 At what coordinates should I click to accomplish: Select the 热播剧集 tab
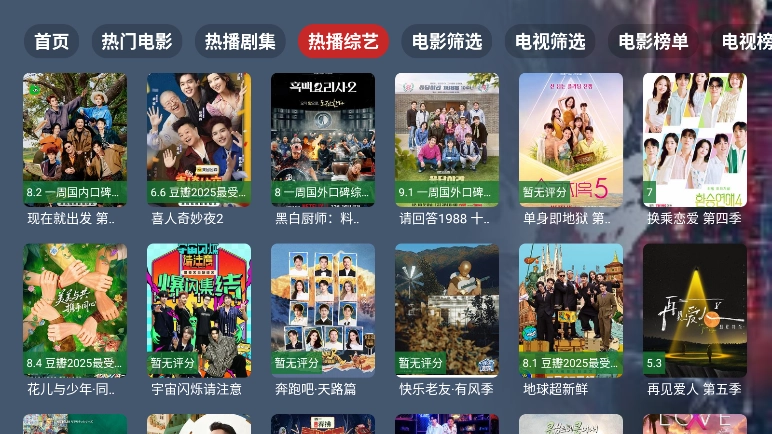[240, 42]
